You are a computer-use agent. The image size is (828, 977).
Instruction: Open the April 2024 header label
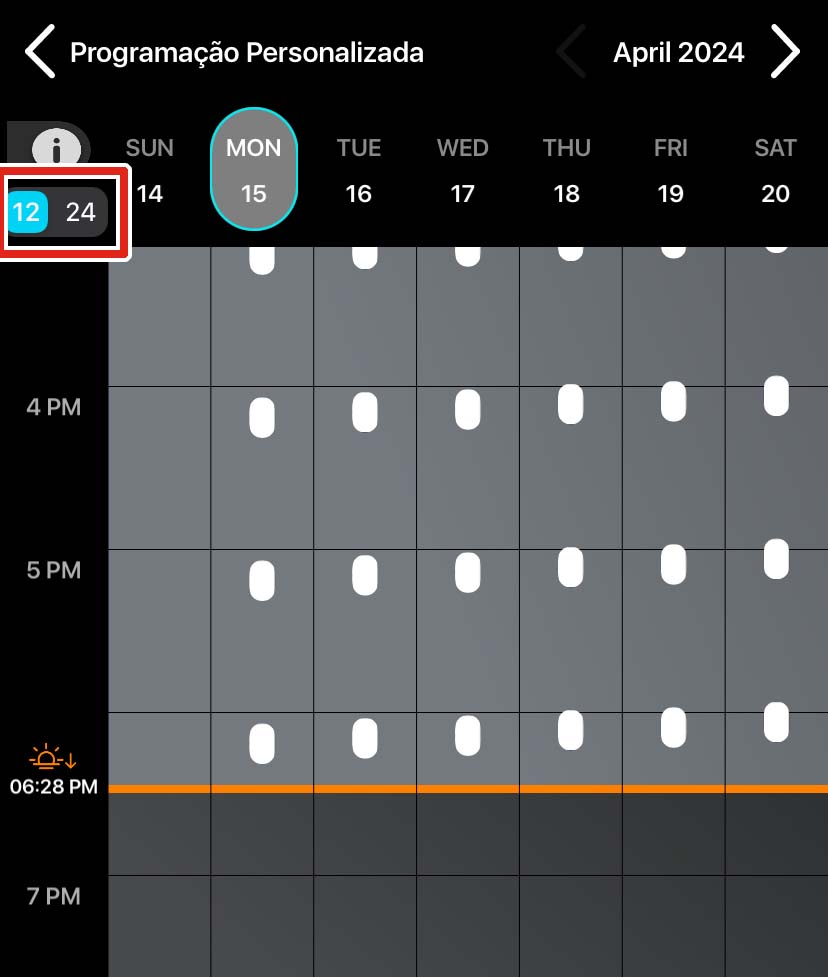coord(679,52)
